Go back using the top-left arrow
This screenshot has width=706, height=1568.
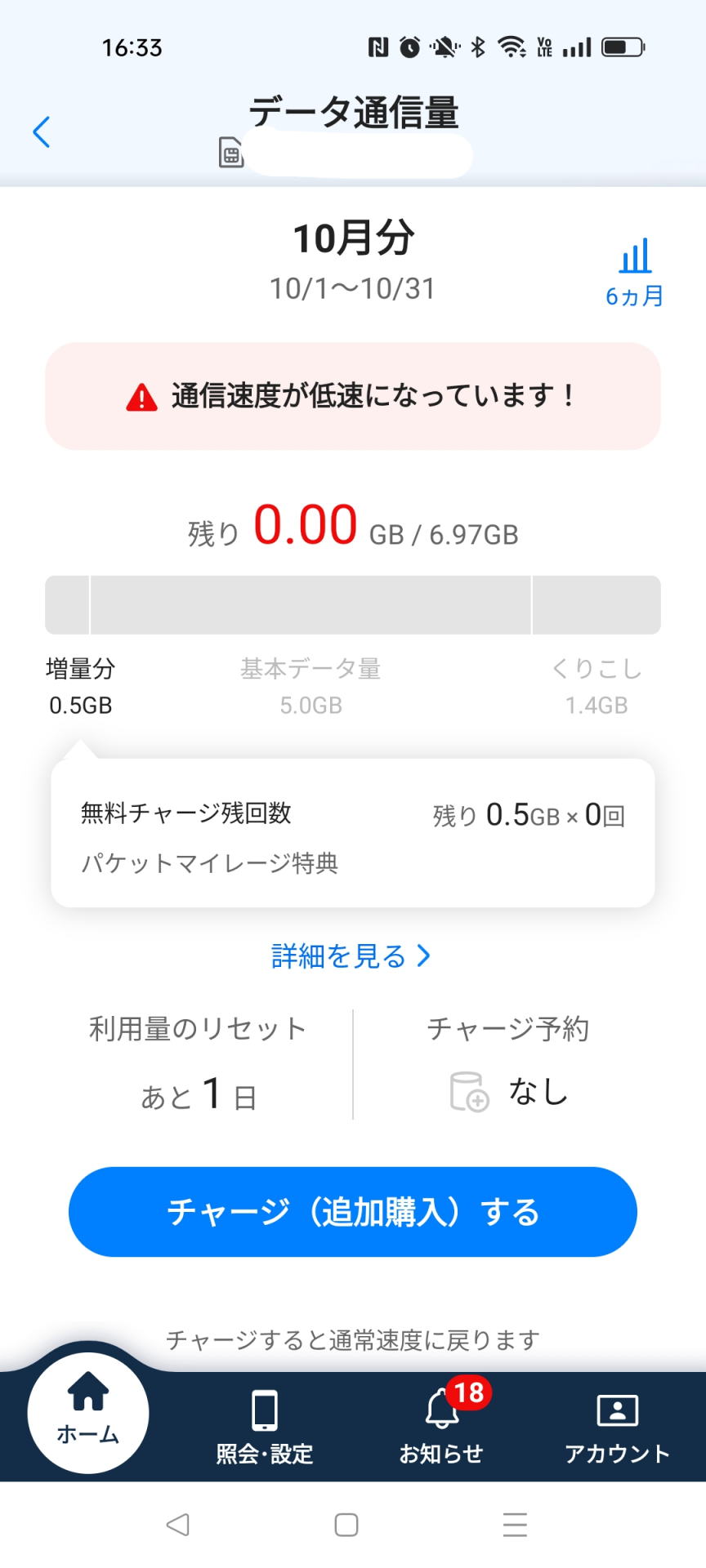tap(42, 132)
